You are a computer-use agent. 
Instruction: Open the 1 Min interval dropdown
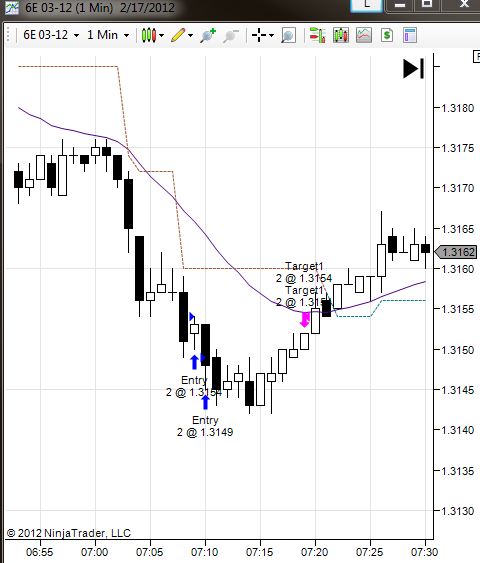pyautogui.click(x=108, y=35)
